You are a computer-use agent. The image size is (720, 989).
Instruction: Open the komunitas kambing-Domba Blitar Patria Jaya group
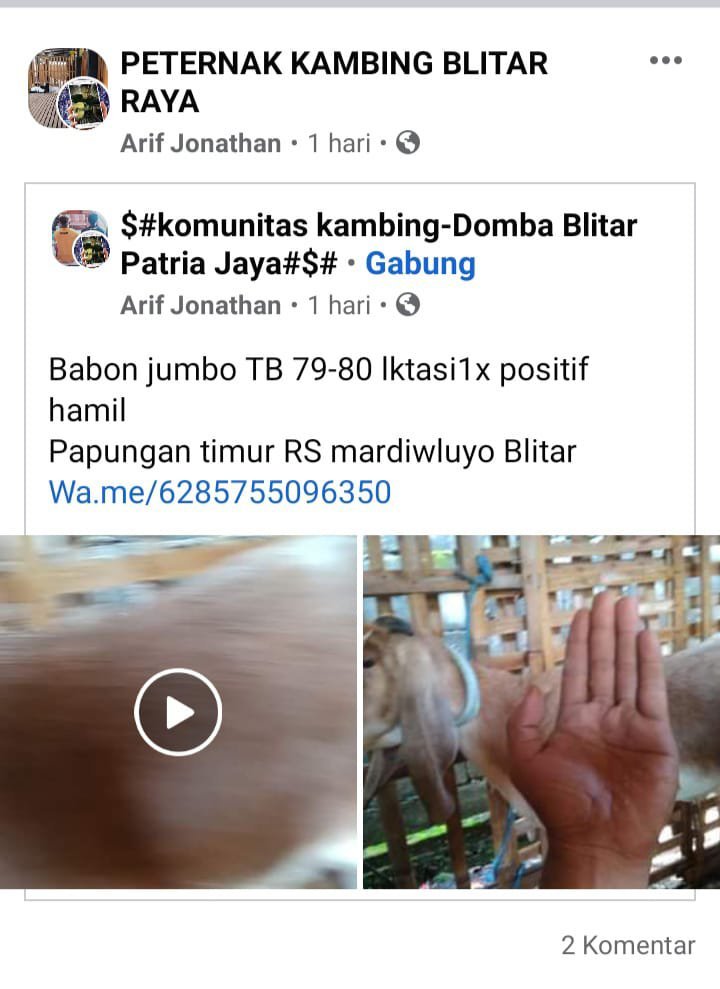(378, 226)
